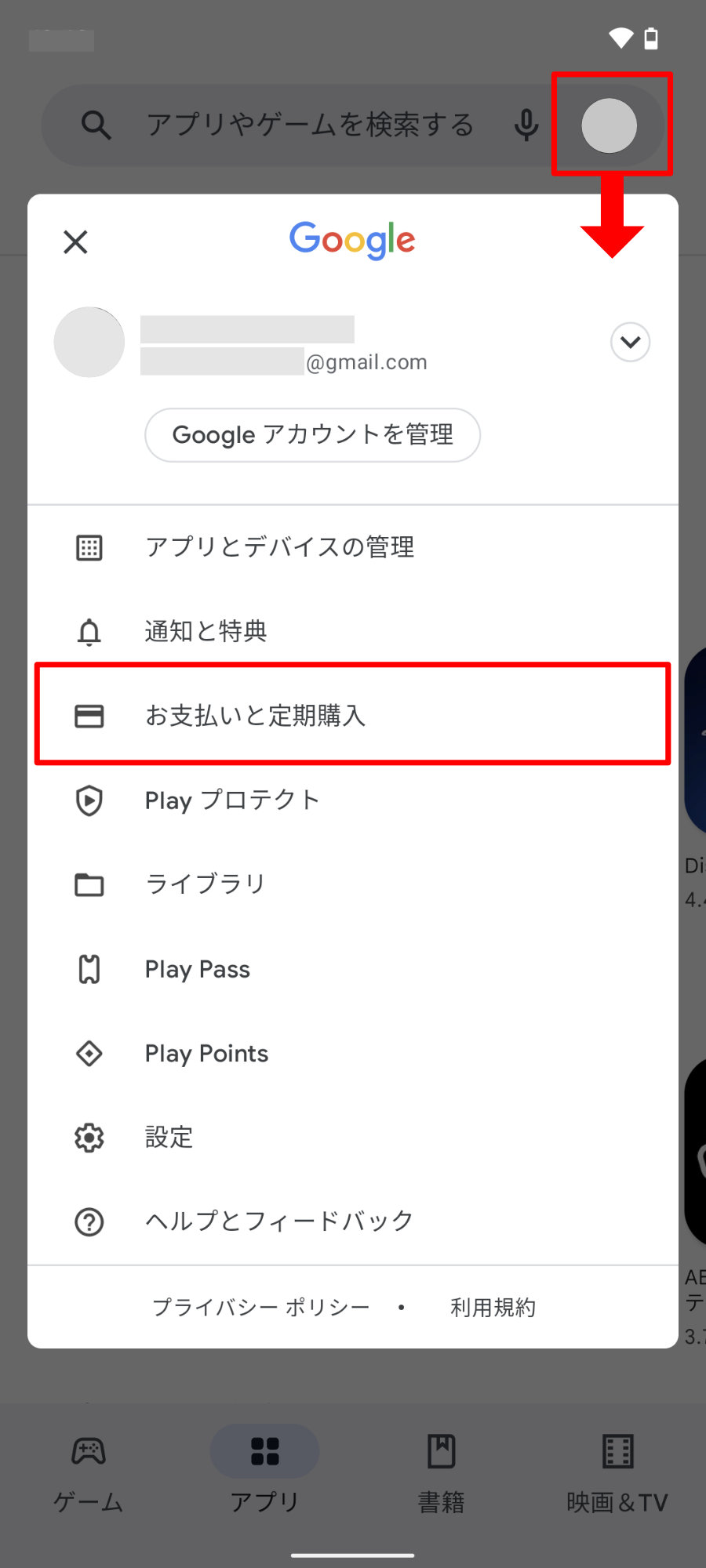Open the プライバシー ポリシー link

[x=261, y=1307]
